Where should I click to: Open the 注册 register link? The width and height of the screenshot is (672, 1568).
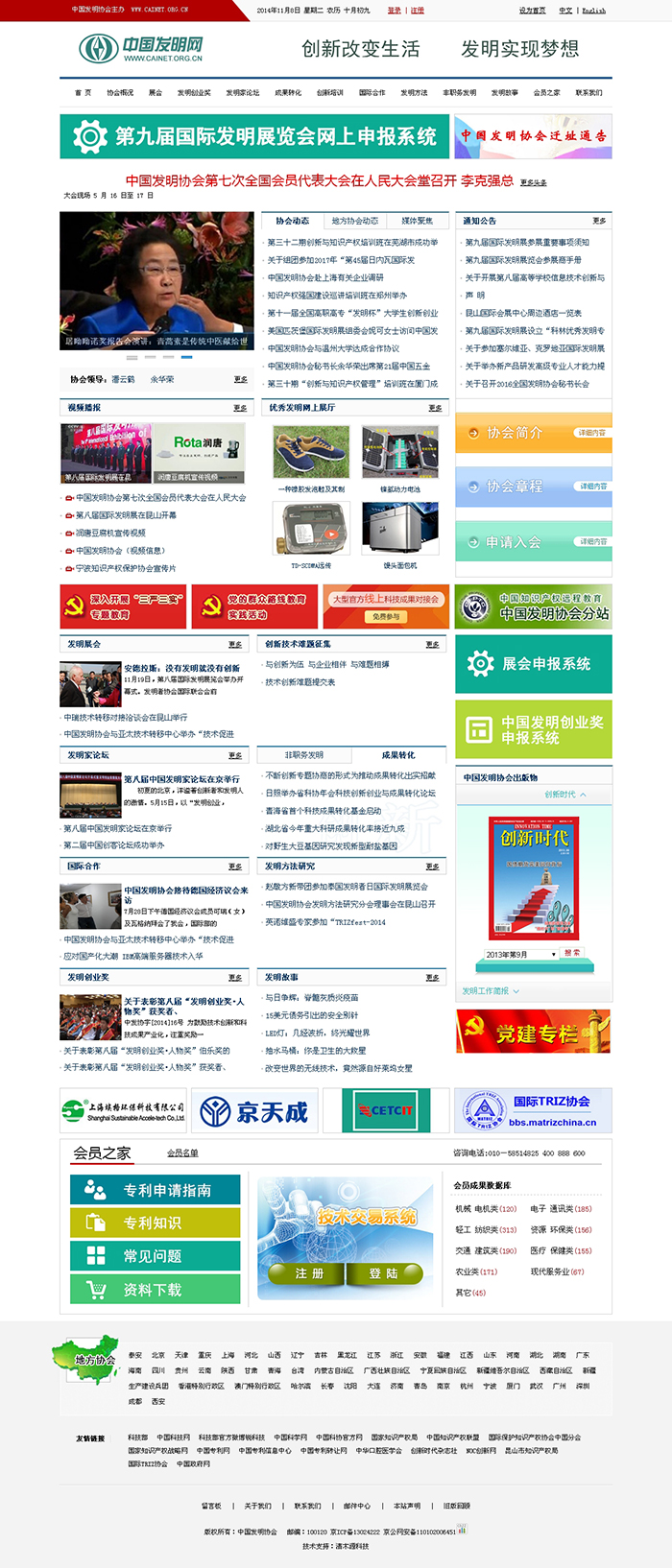(x=418, y=11)
